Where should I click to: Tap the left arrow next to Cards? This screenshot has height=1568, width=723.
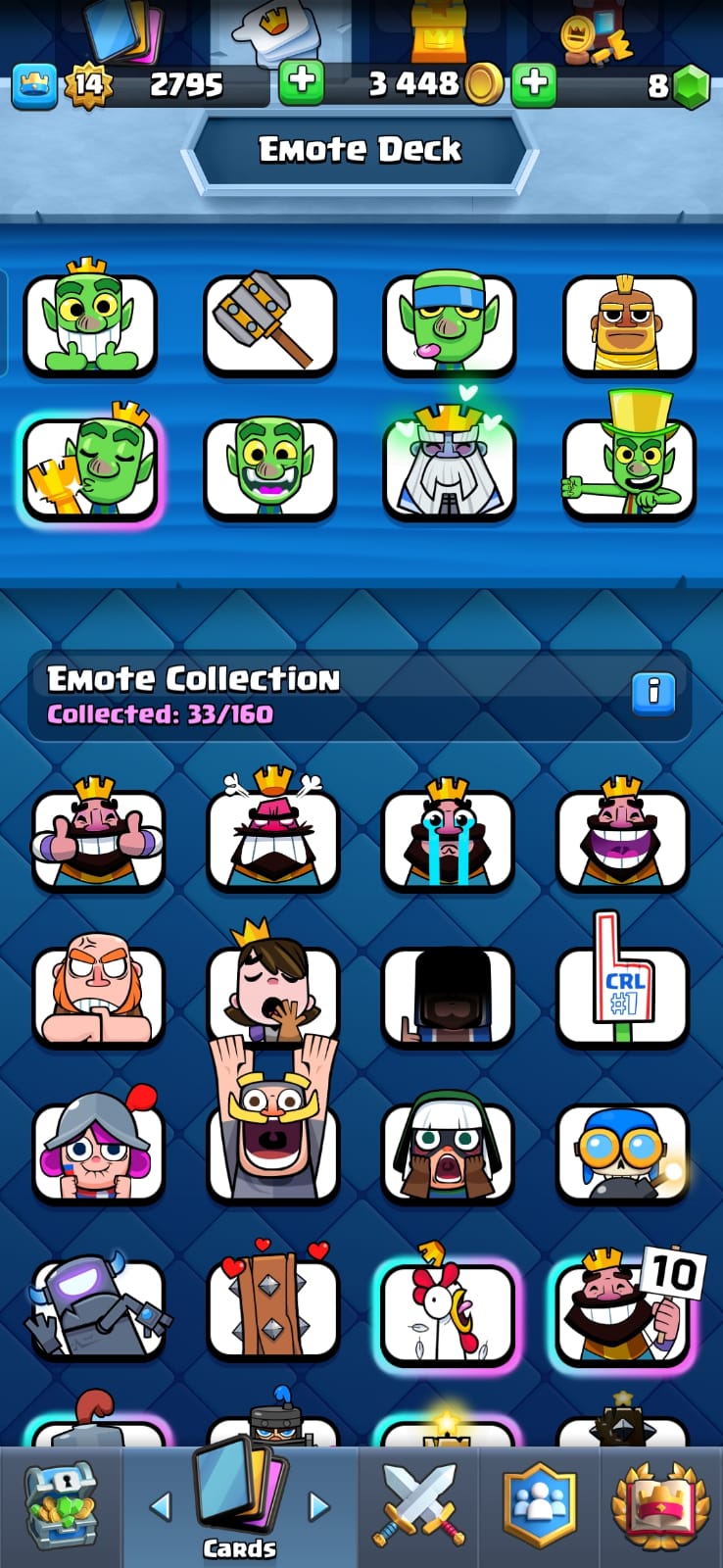[161, 1506]
